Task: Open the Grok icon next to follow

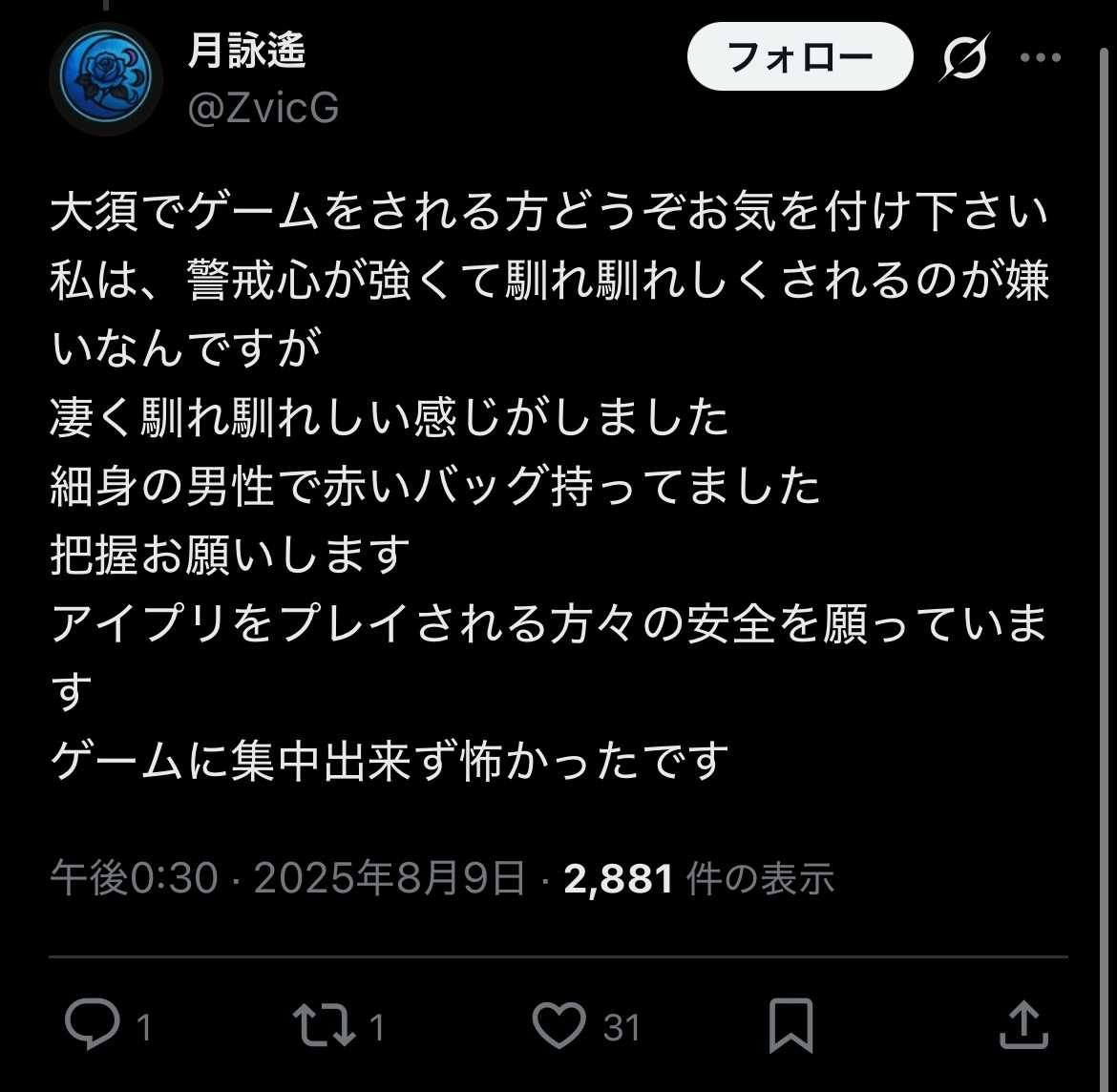Action: pos(962,57)
